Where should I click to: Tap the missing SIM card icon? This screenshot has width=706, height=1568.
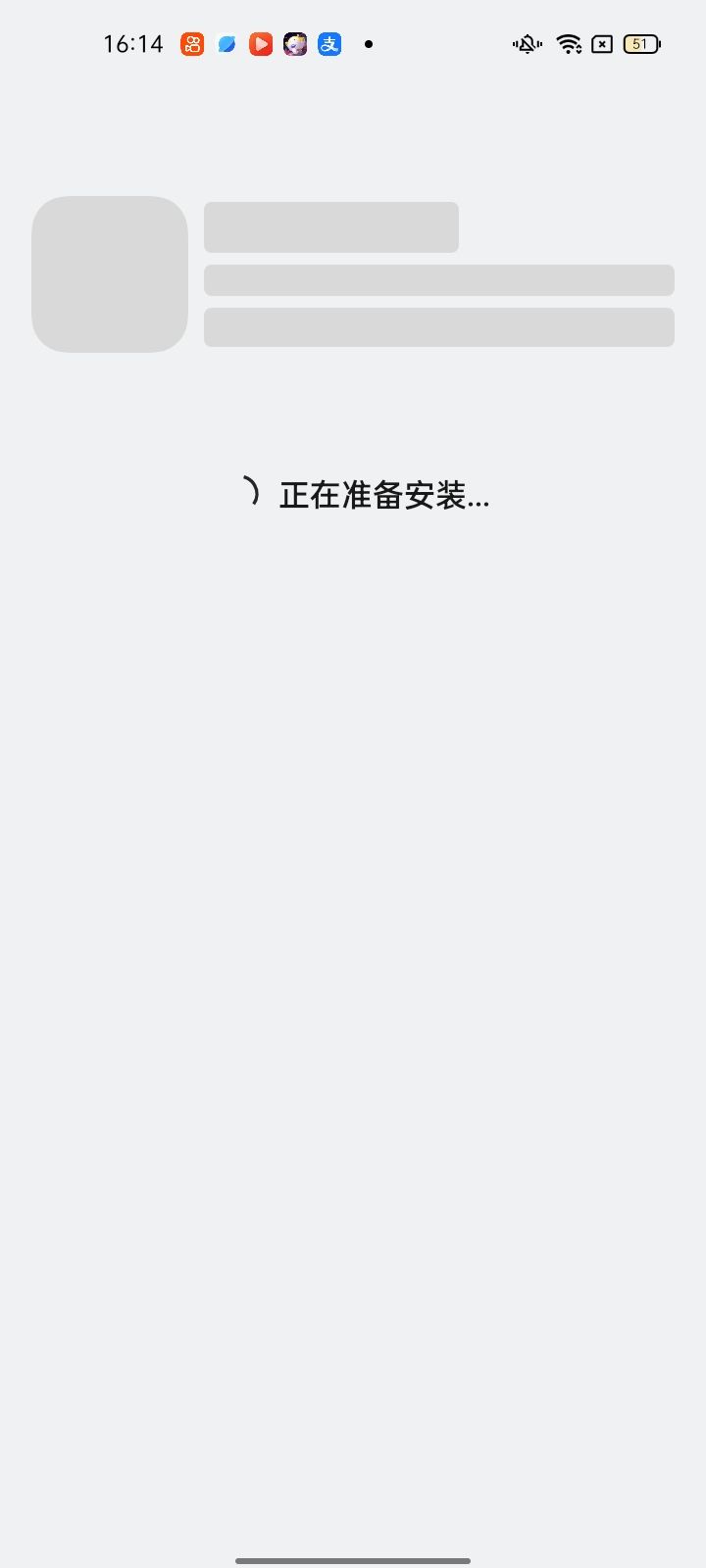pos(600,43)
